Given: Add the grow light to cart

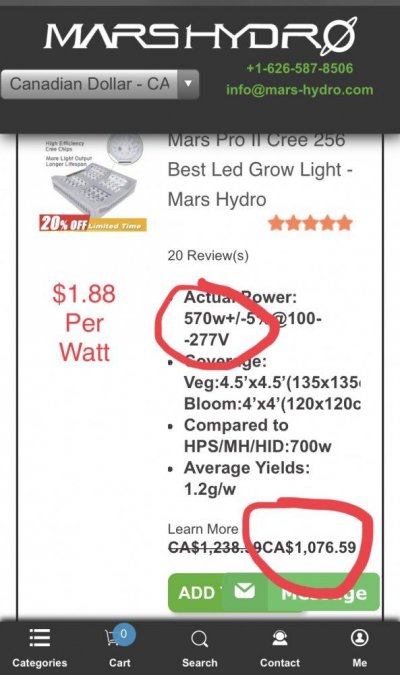Looking at the screenshot, I should [x=196, y=593].
